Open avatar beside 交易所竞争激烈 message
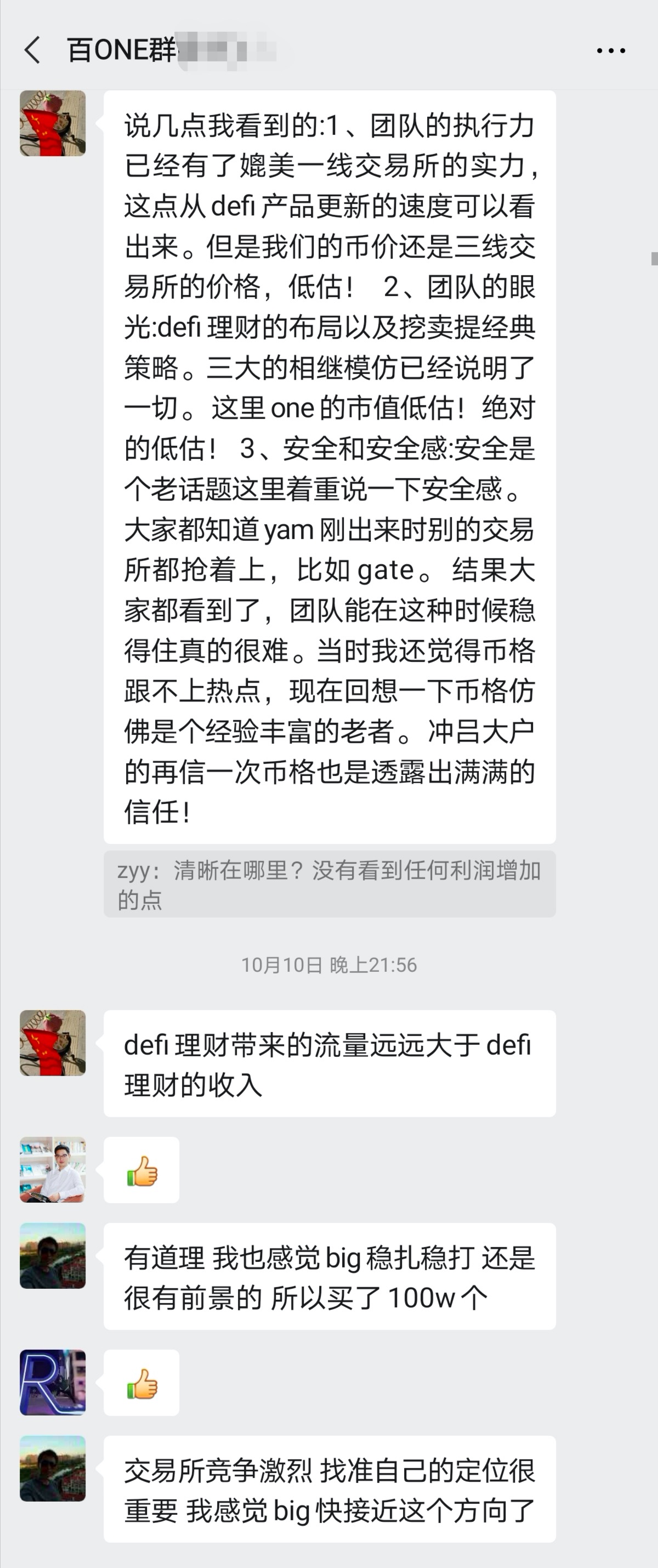 click(x=53, y=1468)
